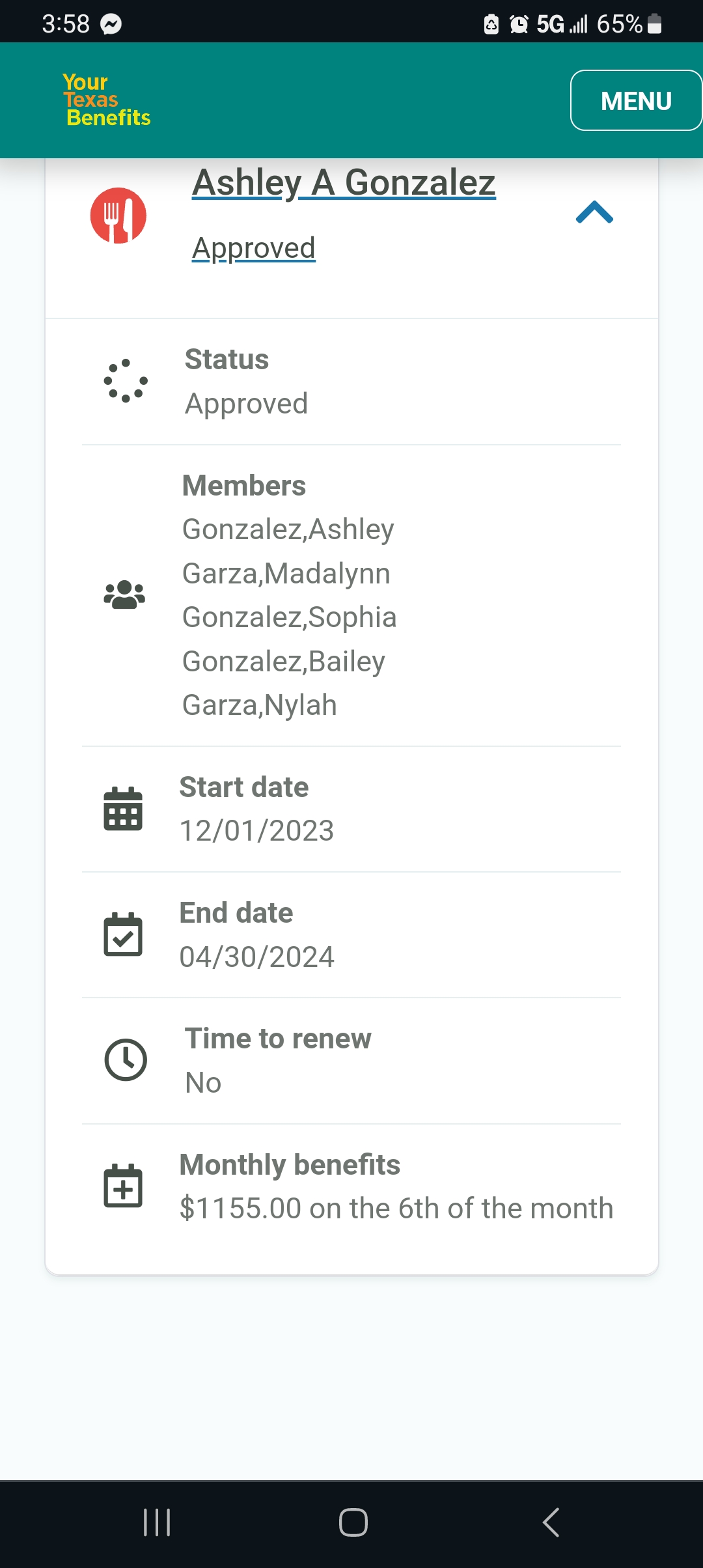The width and height of the screenshot is (703, 1568).
Task: Open Ashley A Gonzalez name link
Action: [344, 182]
